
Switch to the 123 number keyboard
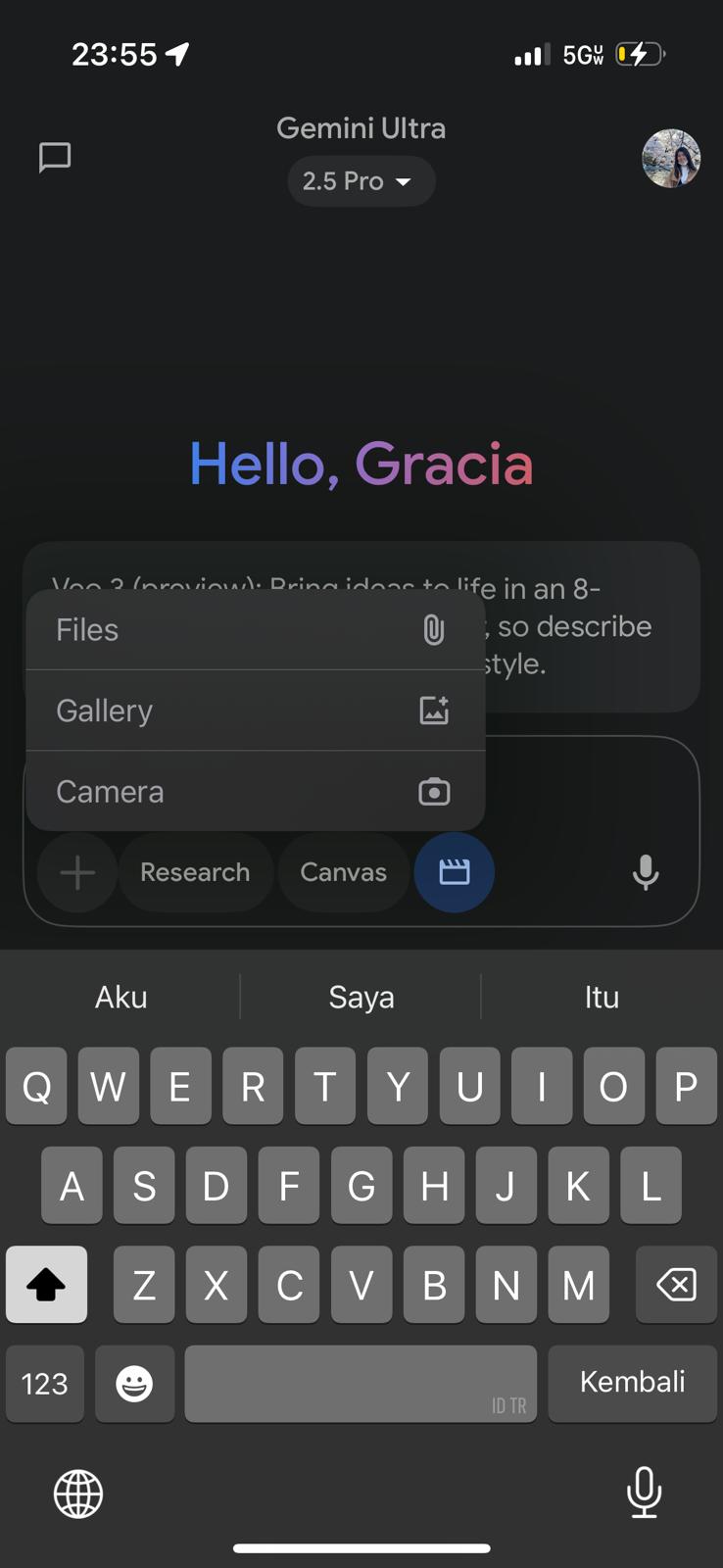click(45, 1383)
